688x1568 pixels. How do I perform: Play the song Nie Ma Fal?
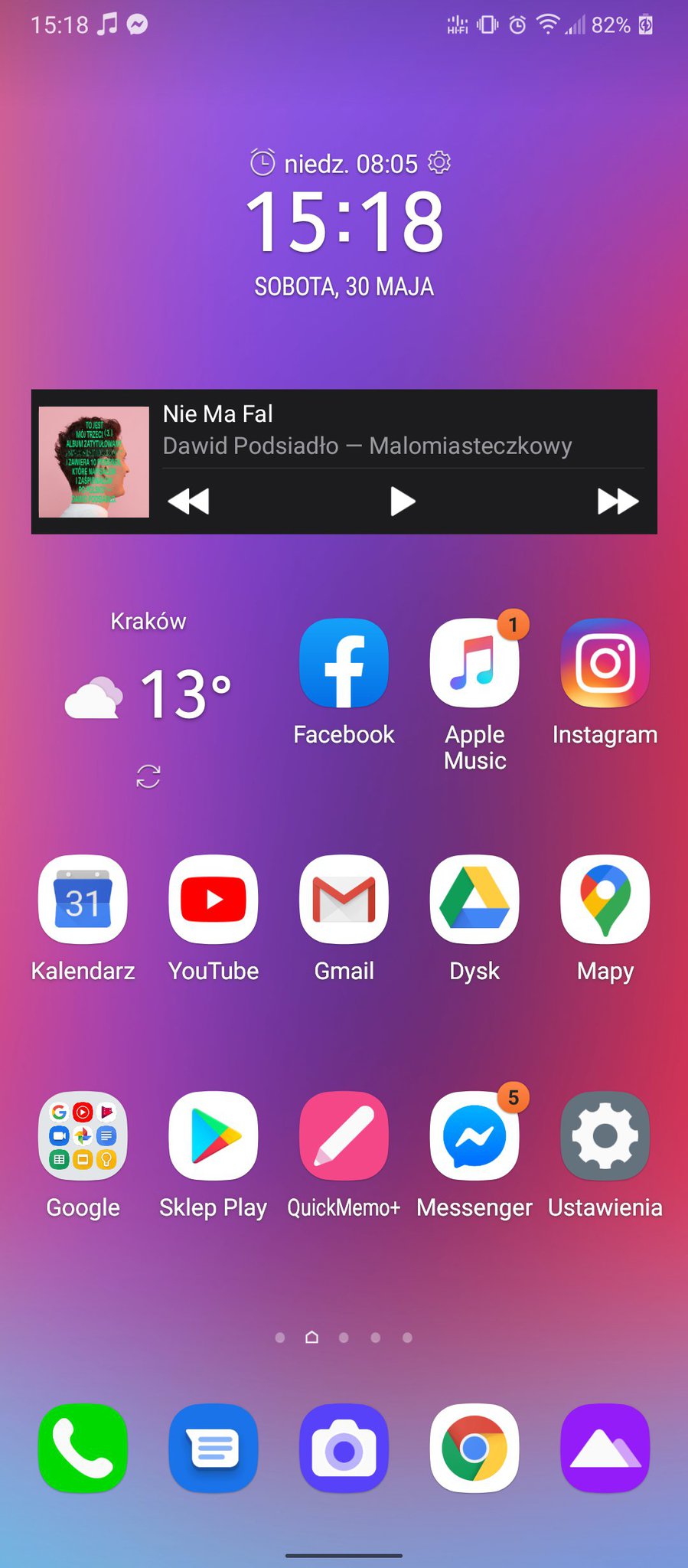pos(403,502)
